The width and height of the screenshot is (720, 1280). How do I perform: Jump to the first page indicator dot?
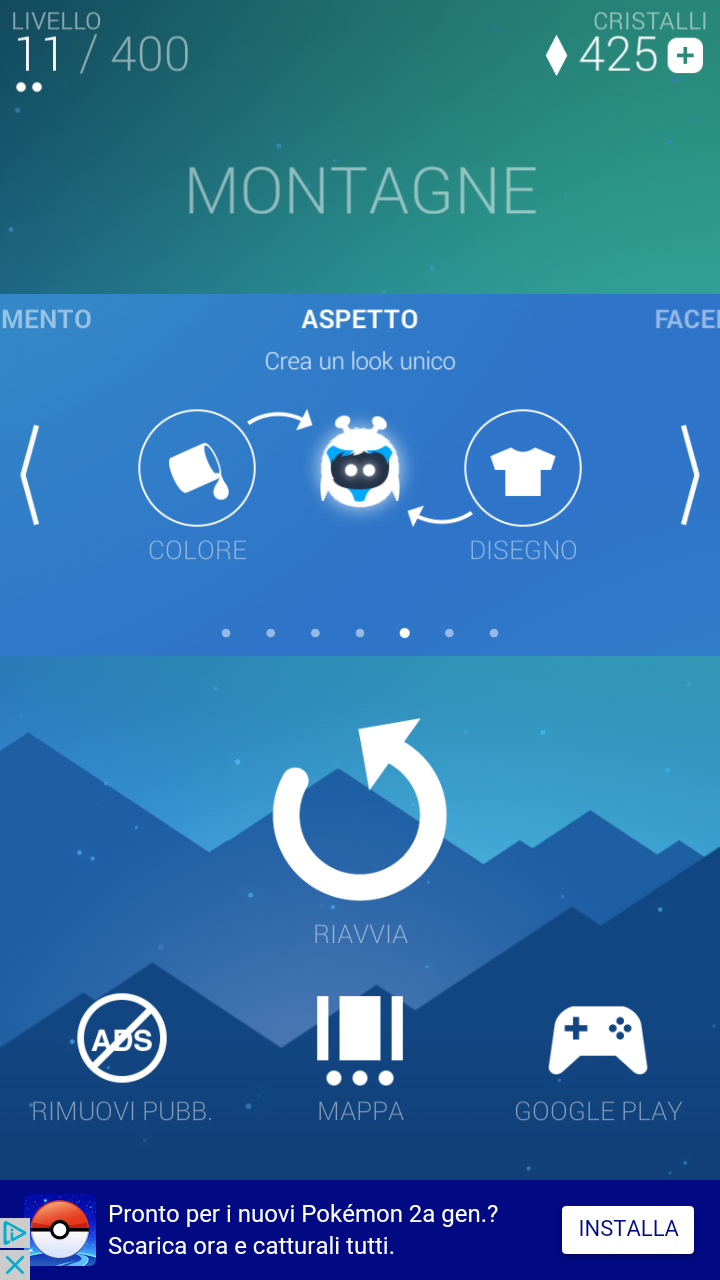(x=226, y=633)
